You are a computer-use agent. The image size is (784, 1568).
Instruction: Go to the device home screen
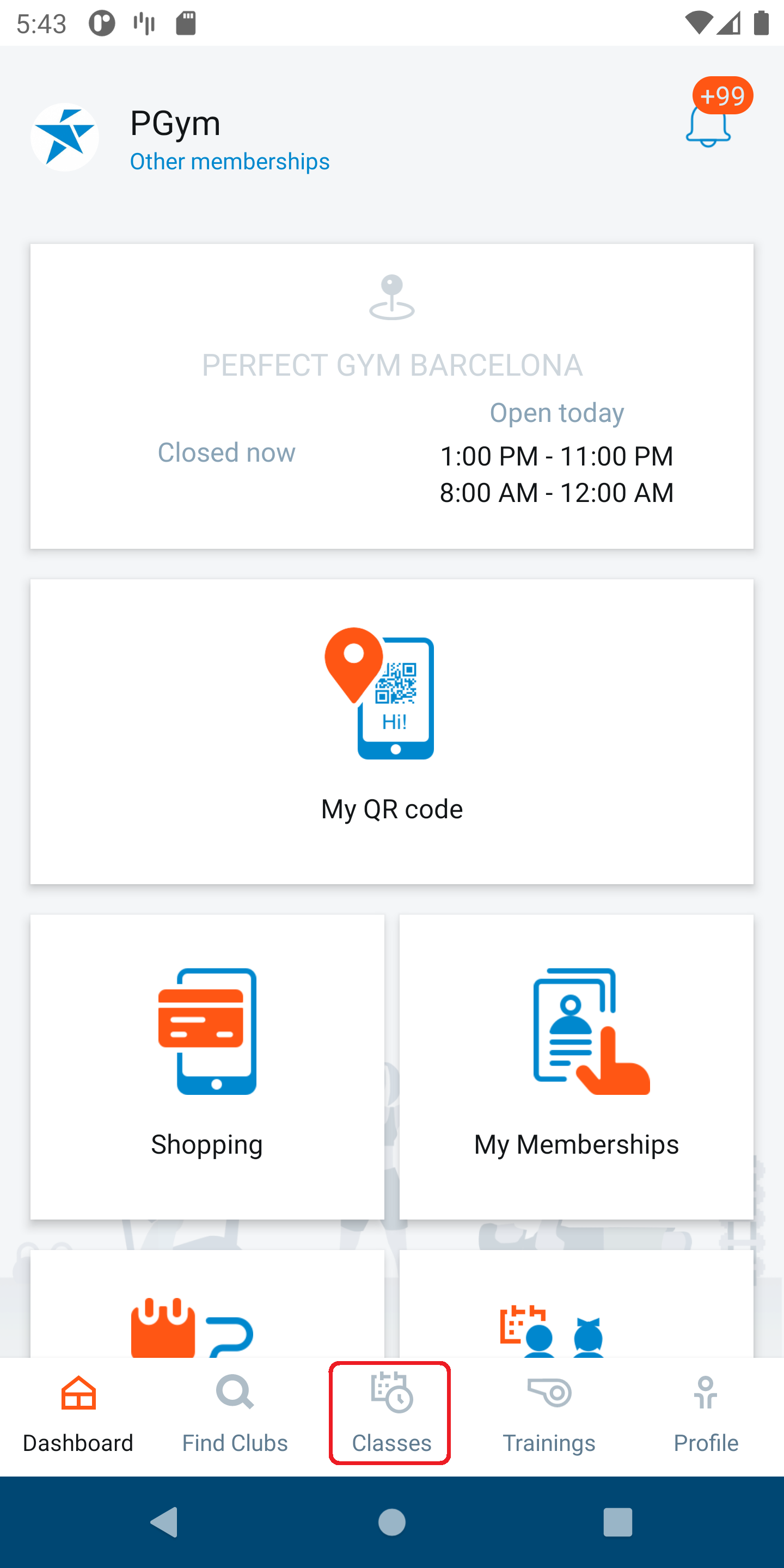click(x=392, y=1522)
